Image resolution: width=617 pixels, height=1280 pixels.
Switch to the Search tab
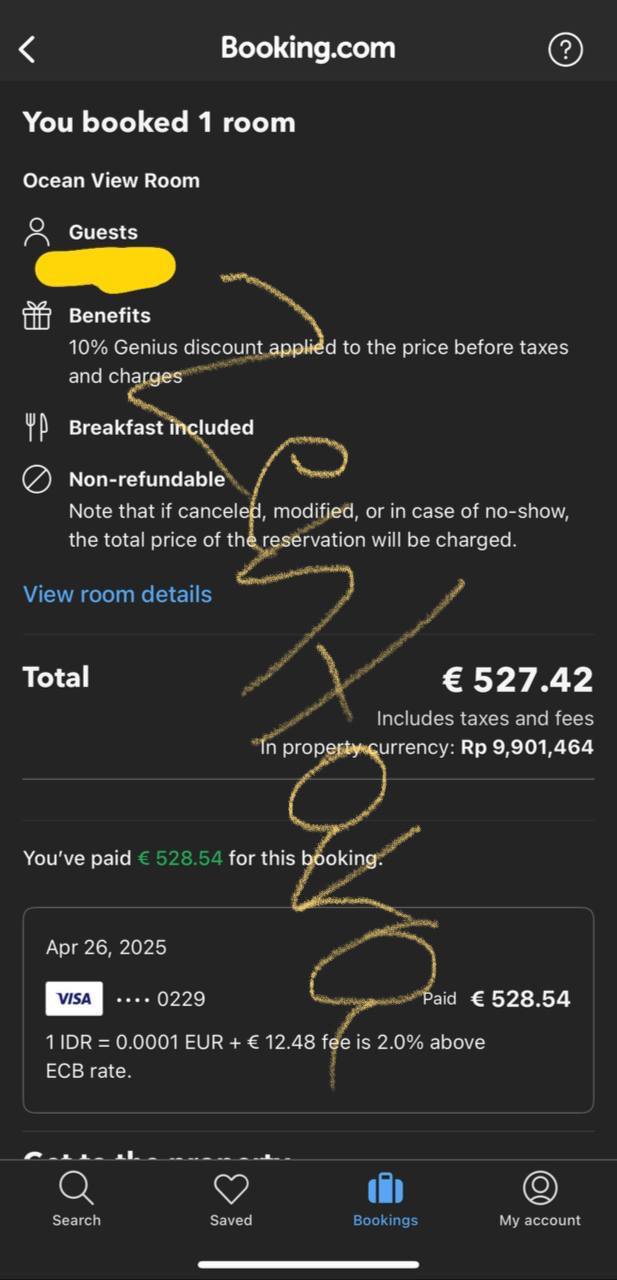tap(76, 1198)
